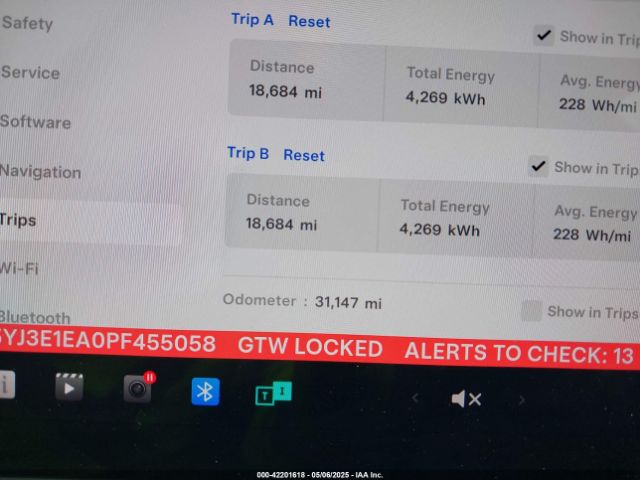
Task: Go to Software settings
Action: click(x=36, y=122)
